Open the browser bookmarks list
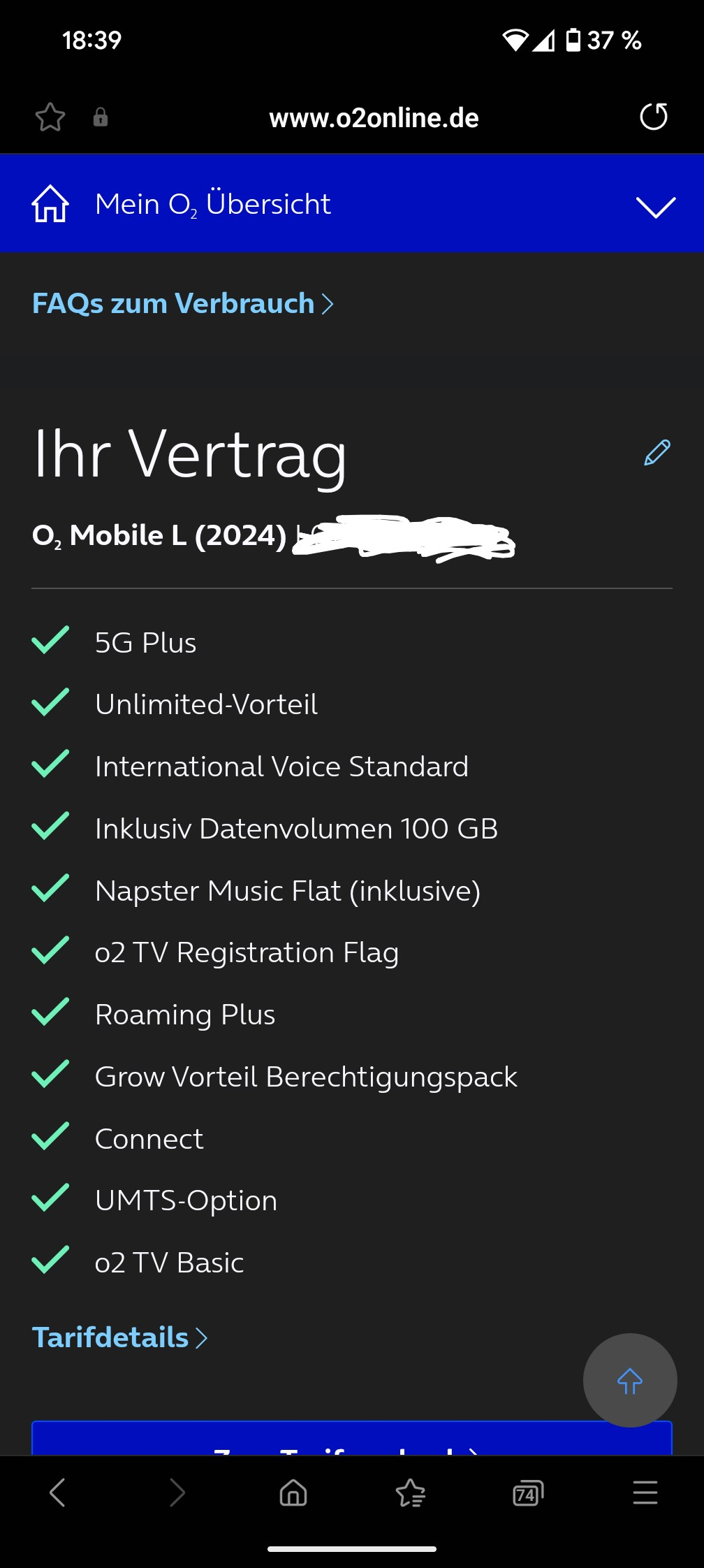This screenshot has height=1568, width=704. coord(411,1493)
